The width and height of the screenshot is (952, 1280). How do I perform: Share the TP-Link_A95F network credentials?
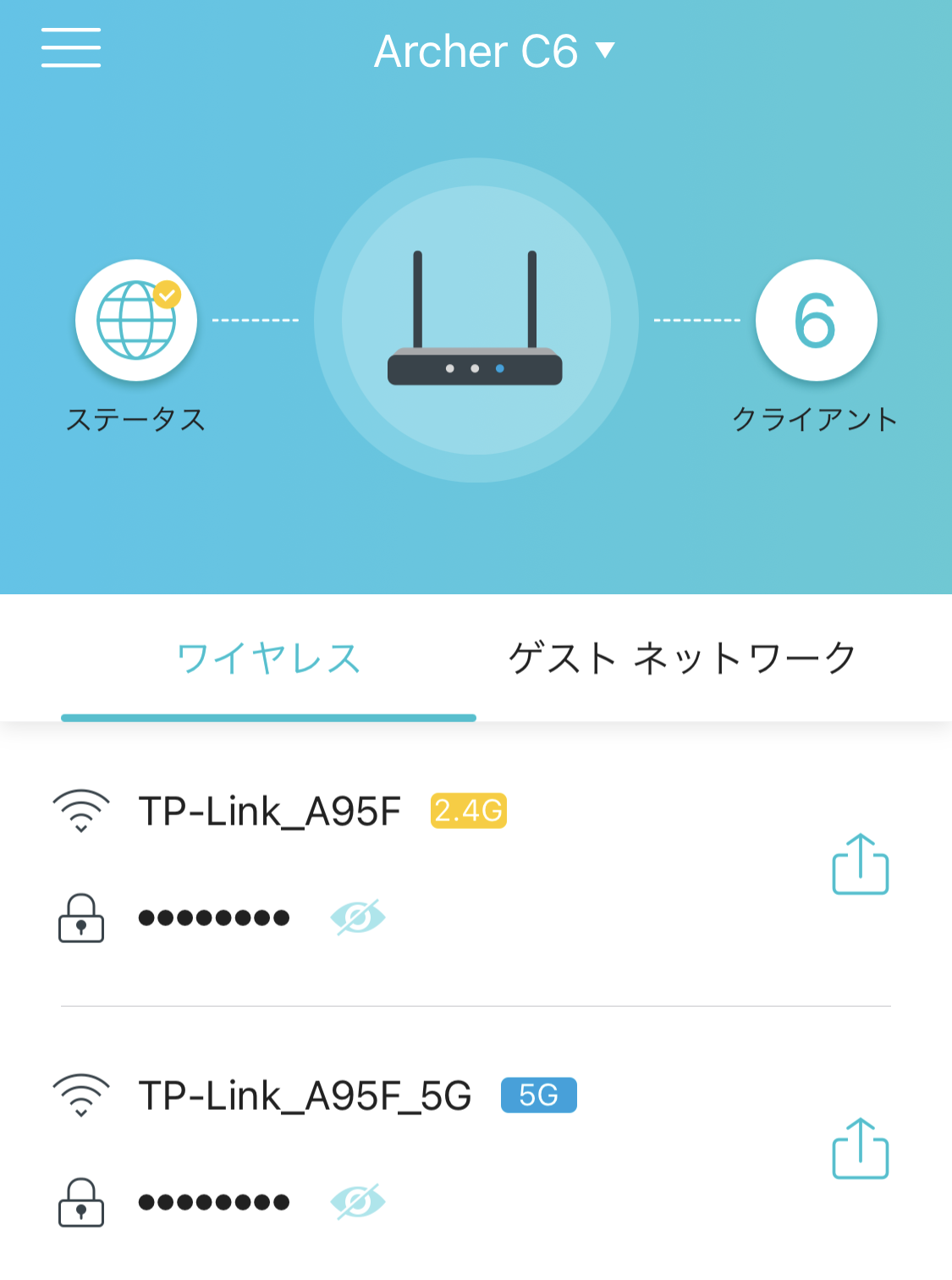point(860,865)
